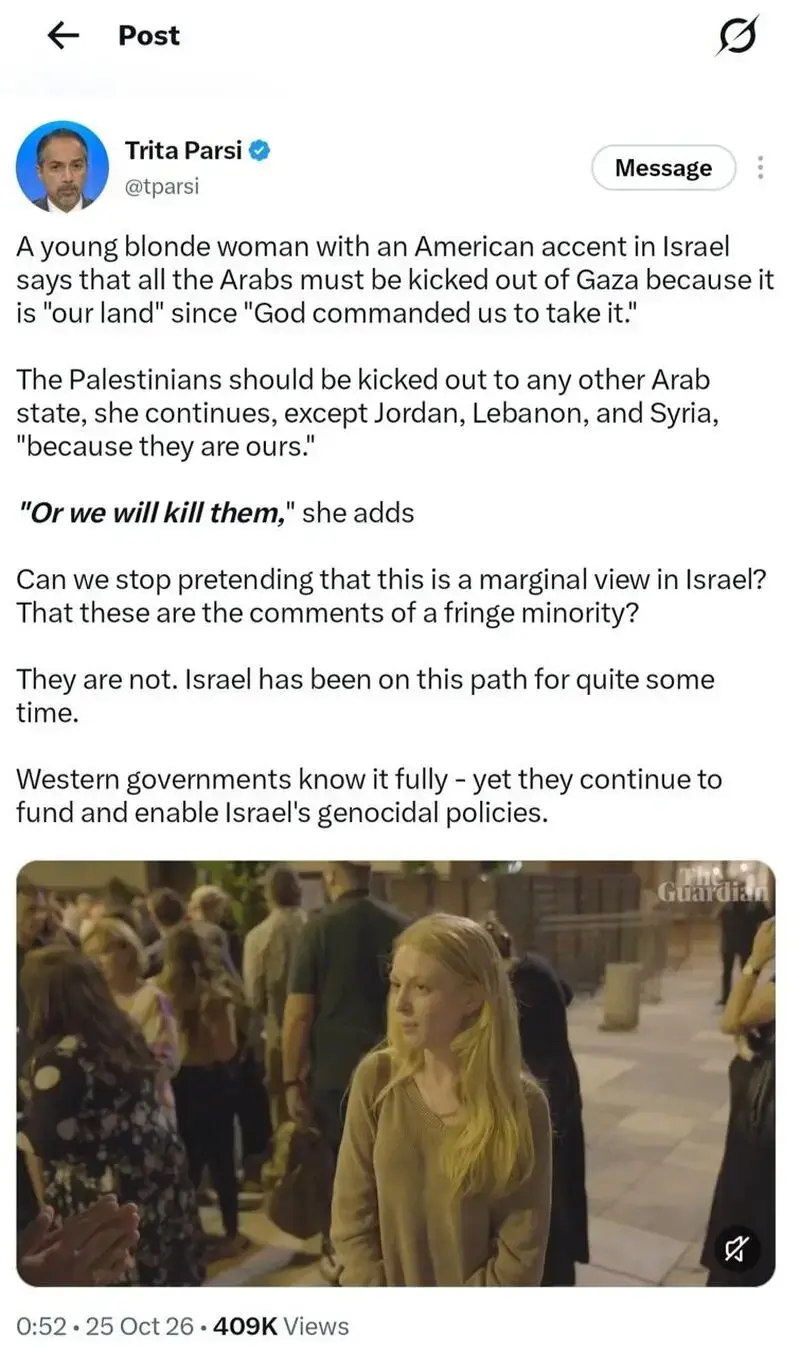
Task: Play the Guardian video in the post
Action: [395, 1073]
